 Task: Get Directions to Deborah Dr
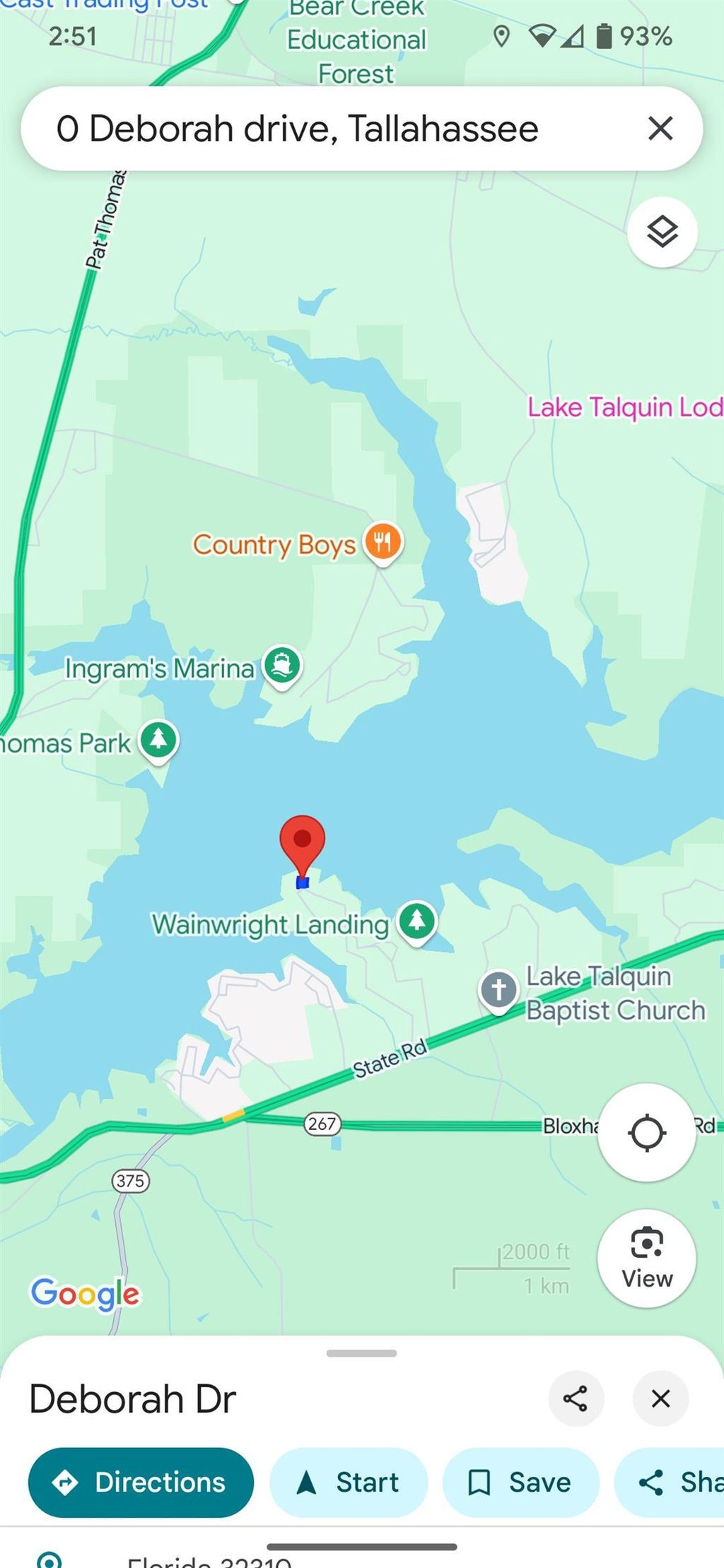point(141,1482)
